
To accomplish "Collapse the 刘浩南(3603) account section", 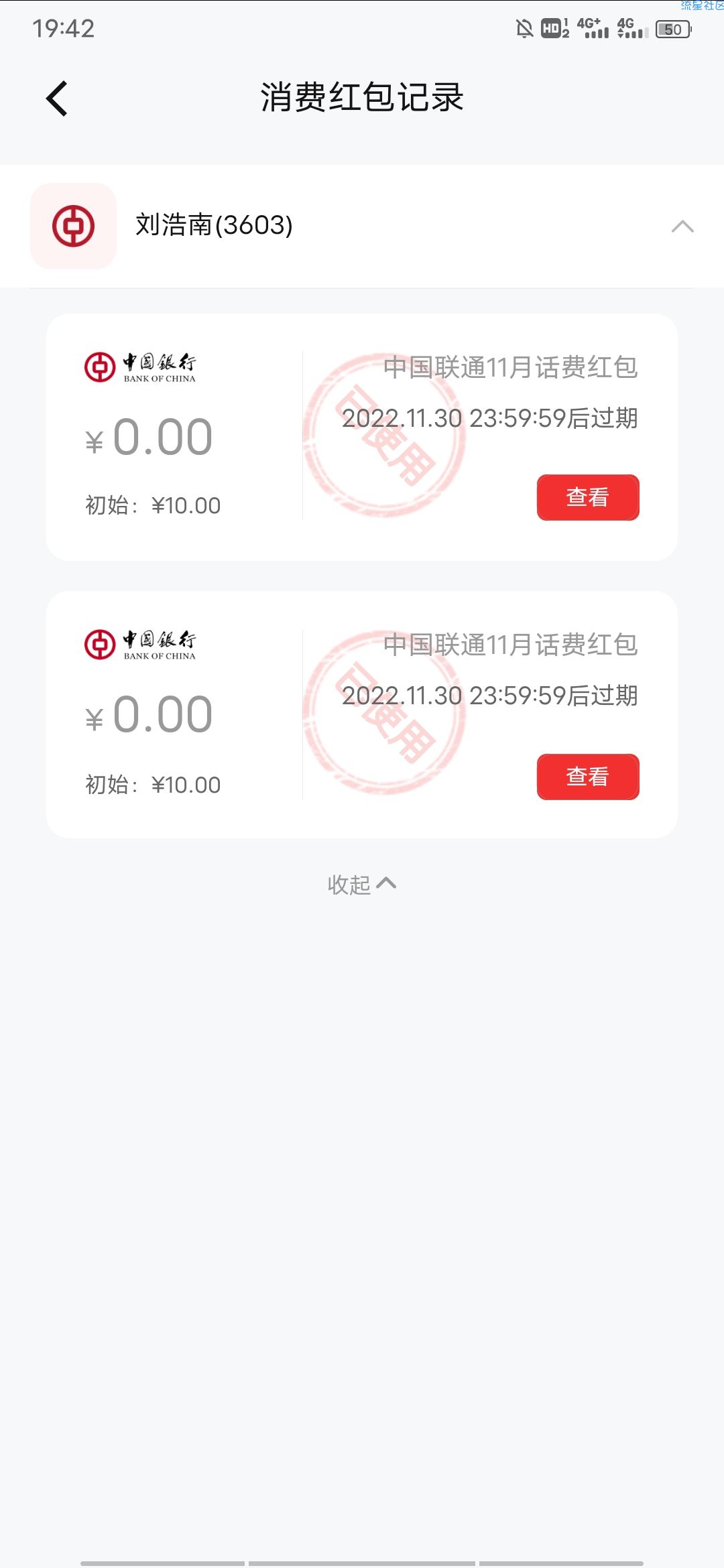I will pos(682,226).
